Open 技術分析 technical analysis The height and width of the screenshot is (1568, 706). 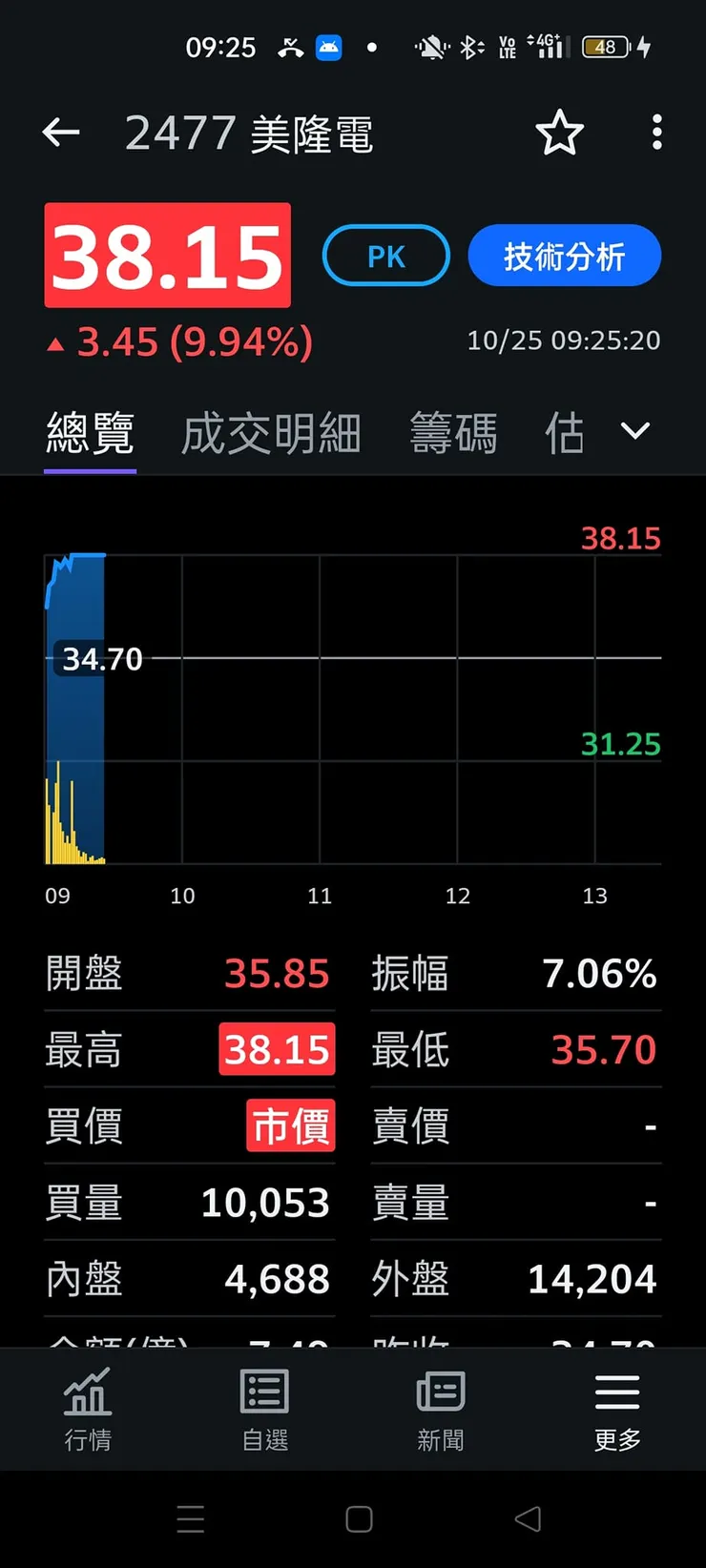point(564,256)
